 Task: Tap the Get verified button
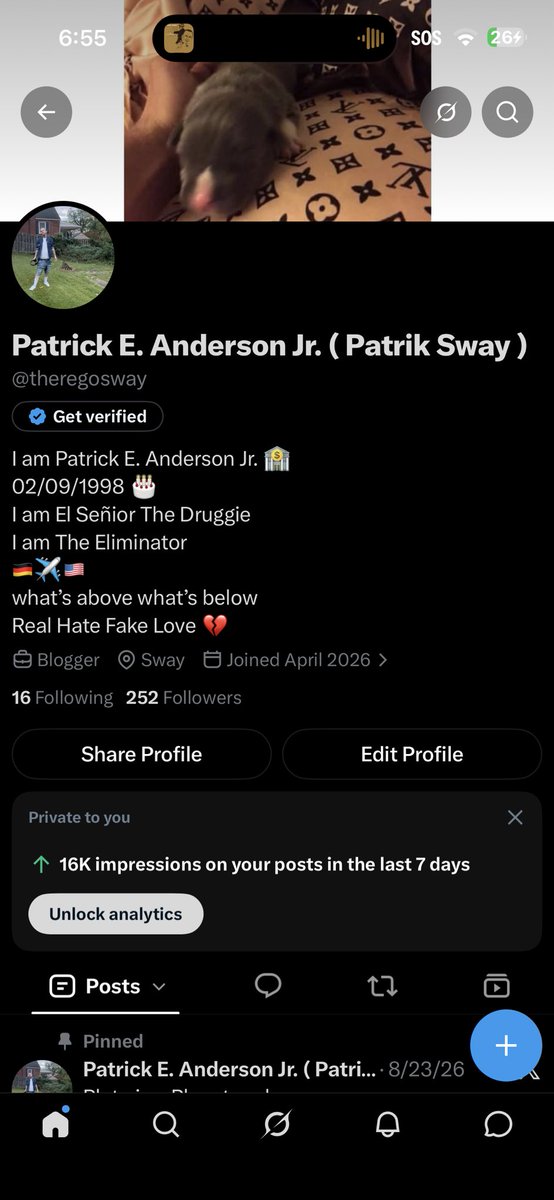[88, 416]
